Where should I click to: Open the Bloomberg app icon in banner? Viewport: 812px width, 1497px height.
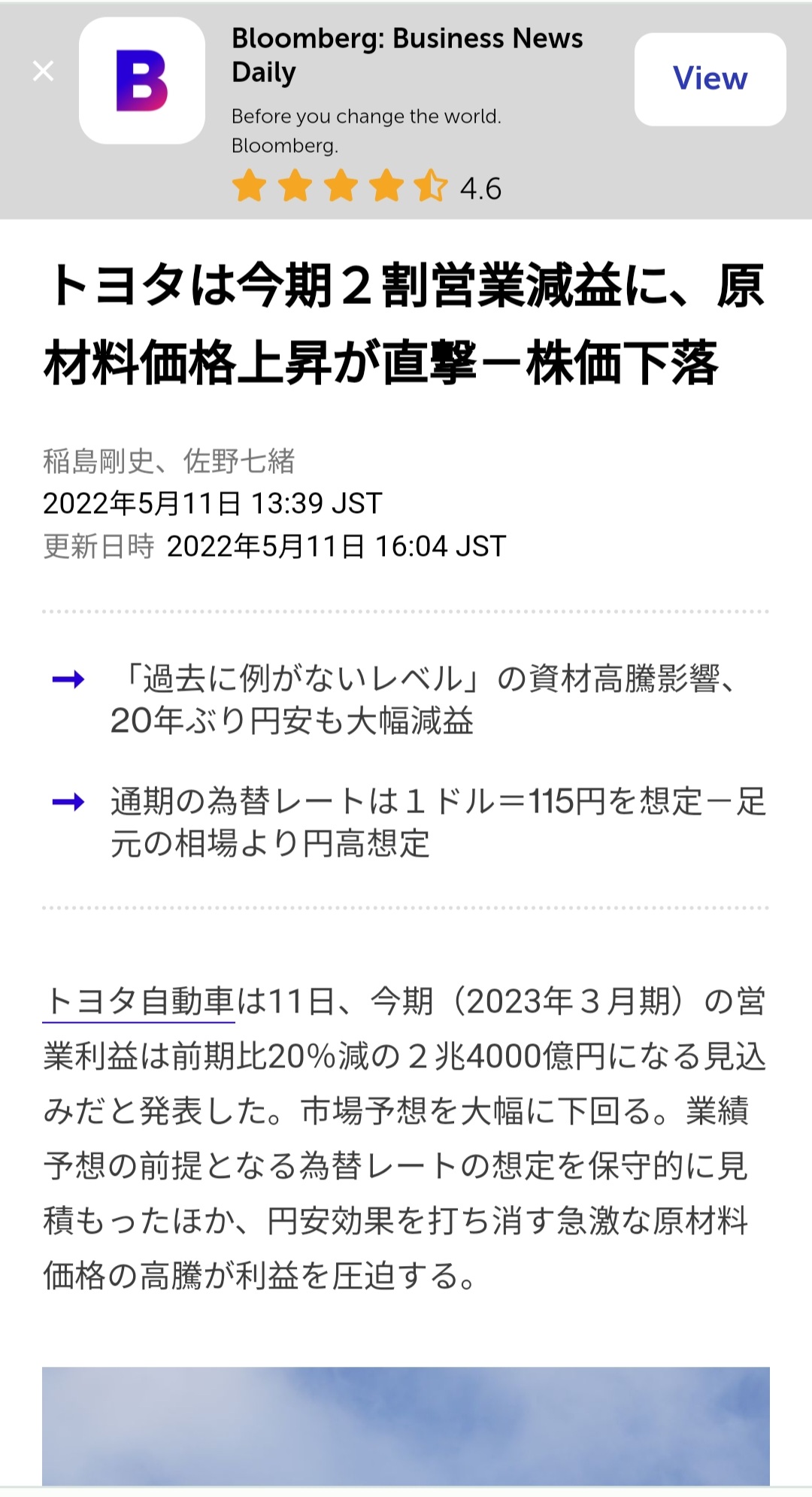(x=142, y=80)
